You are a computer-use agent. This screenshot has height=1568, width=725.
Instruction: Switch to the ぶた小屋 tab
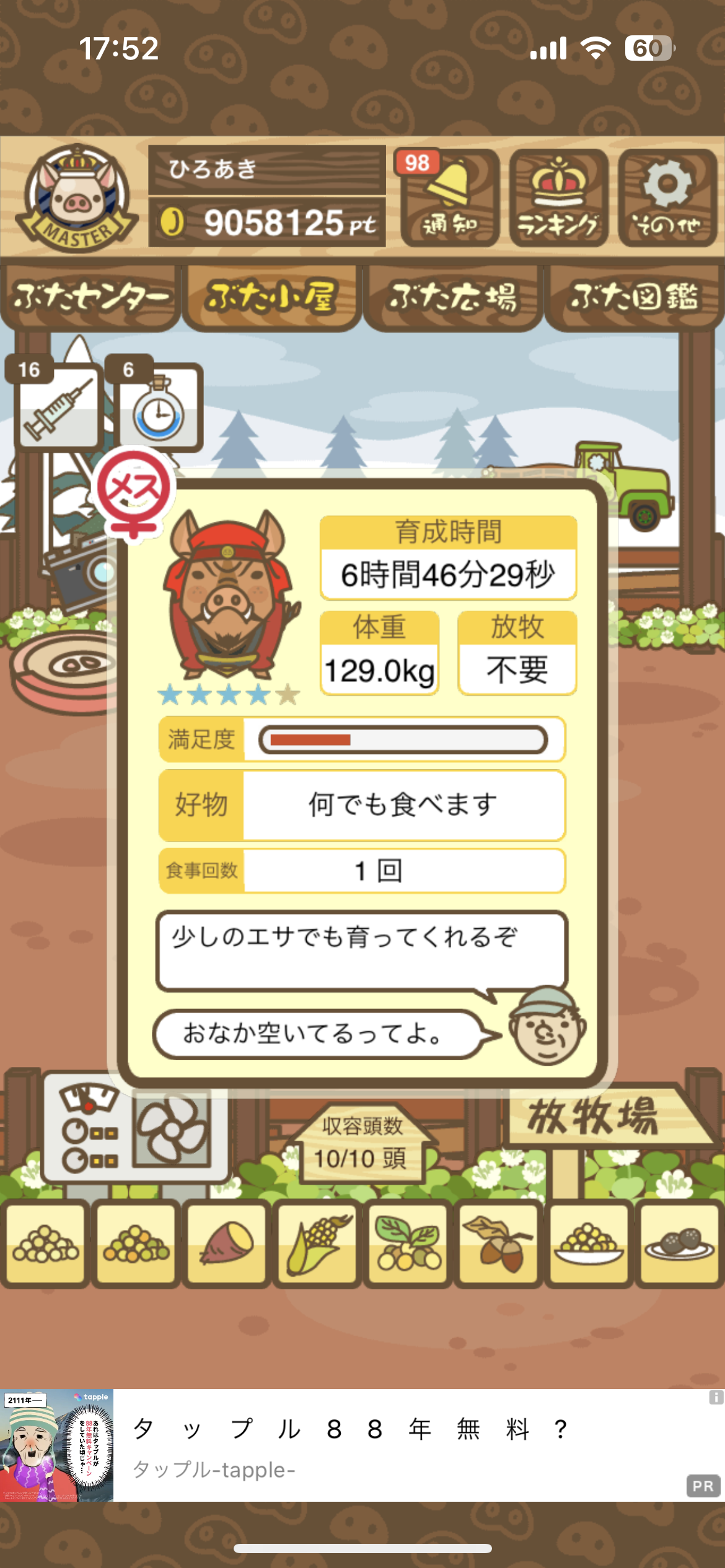tap(272, 297)
